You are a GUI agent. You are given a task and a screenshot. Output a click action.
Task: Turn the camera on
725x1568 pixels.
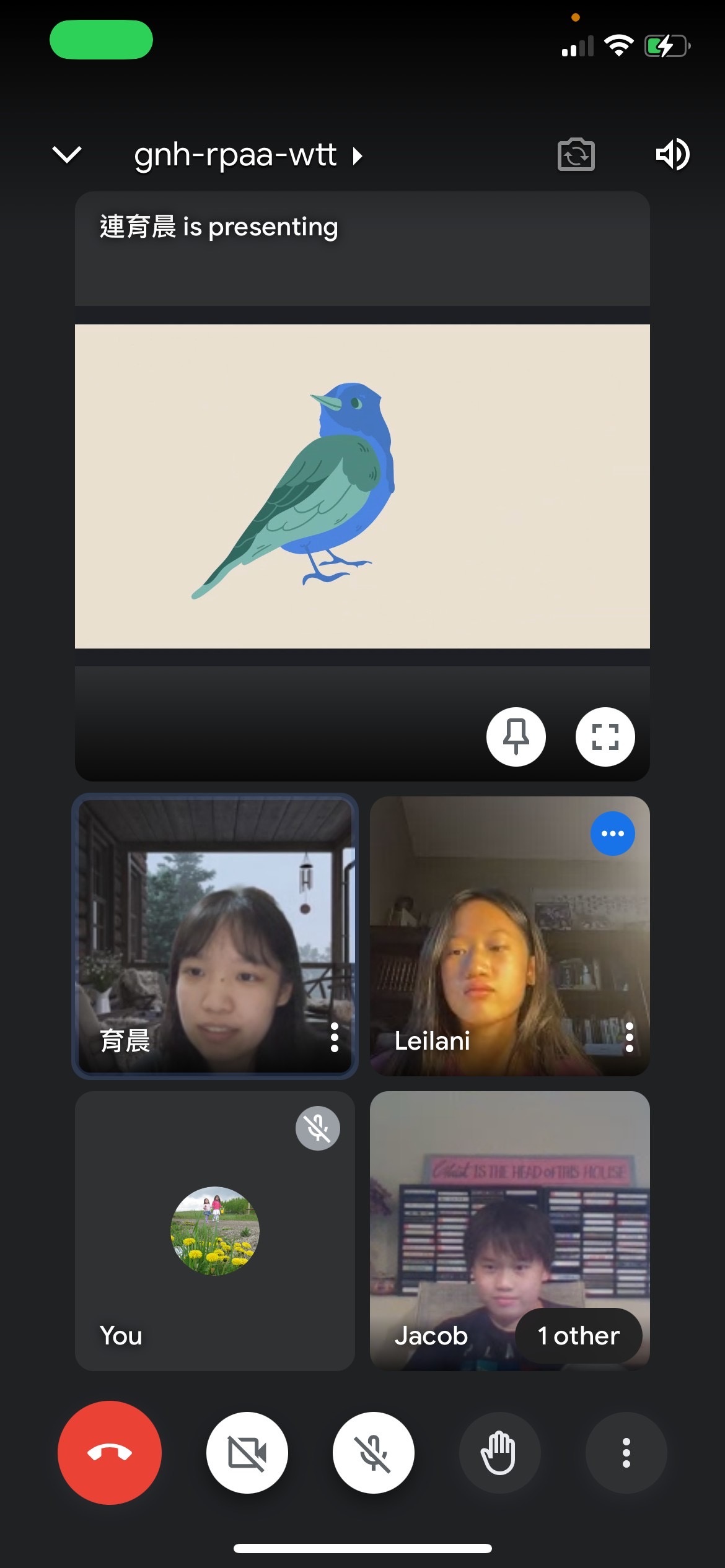point(247,1452)
